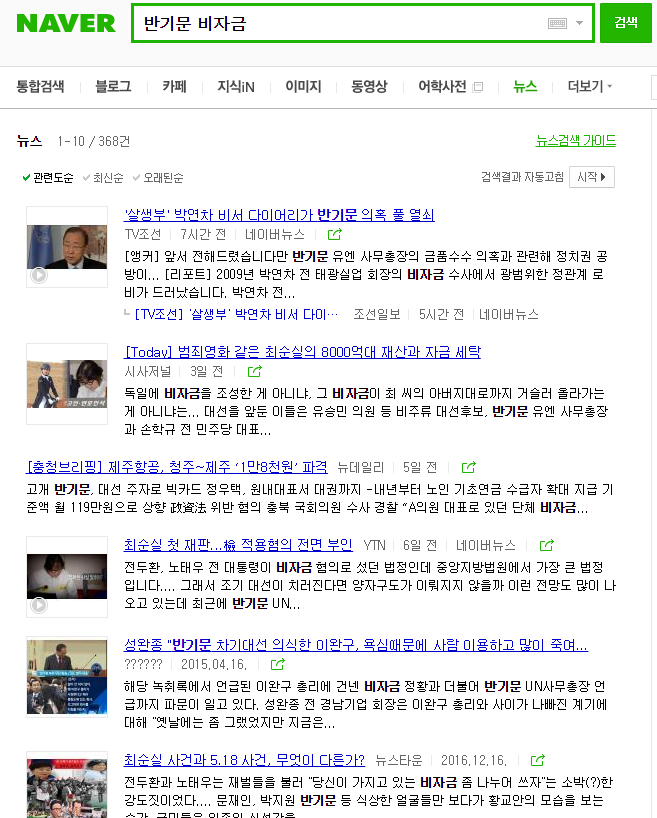Image resolution: width=657 pixels, height=818 pixels.
Task: Open the '살생부' 박연차 비서 다이어리 article
Action: (x=279, y=215)
